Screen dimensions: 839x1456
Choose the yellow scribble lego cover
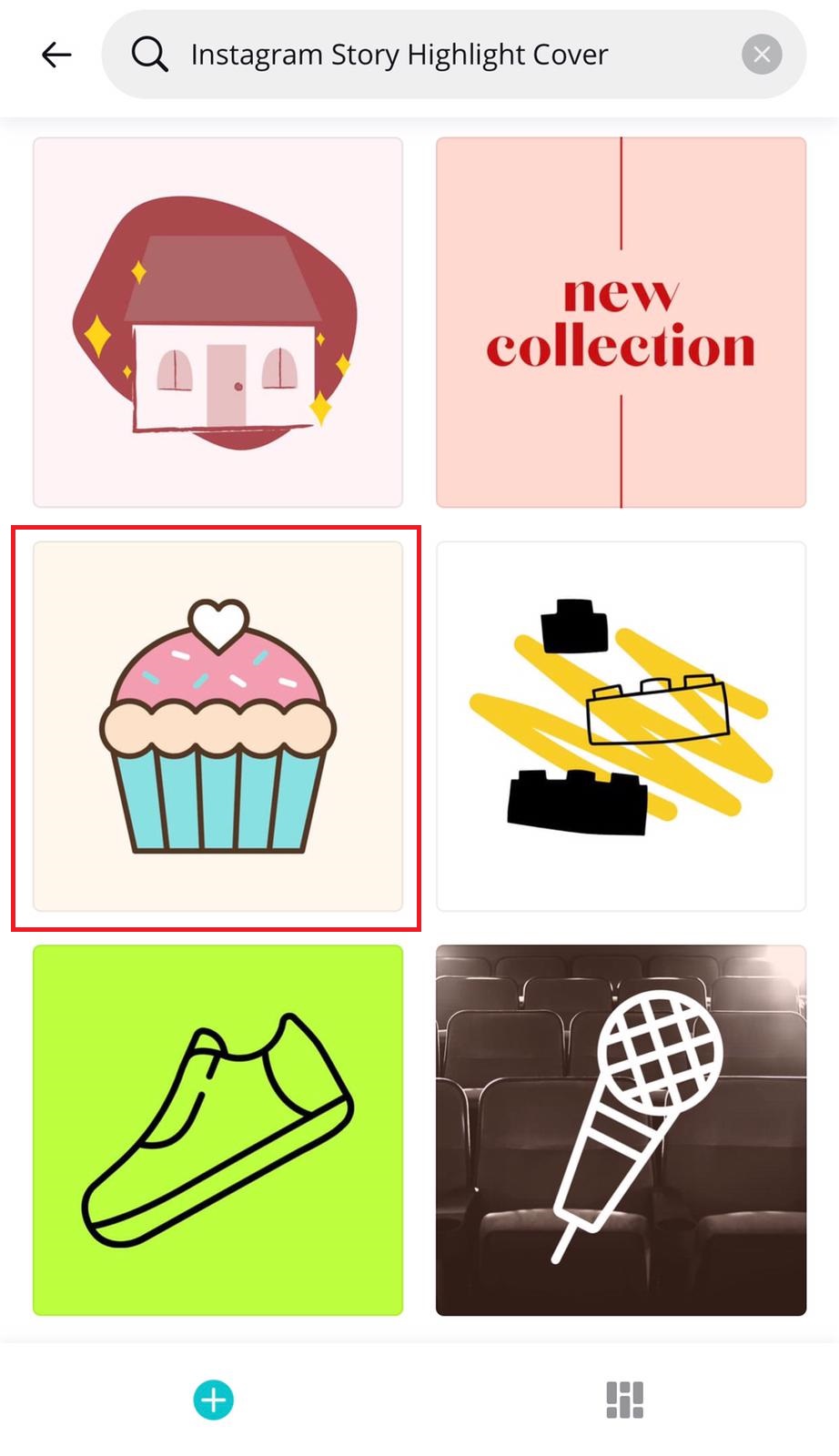coord(621,725)
